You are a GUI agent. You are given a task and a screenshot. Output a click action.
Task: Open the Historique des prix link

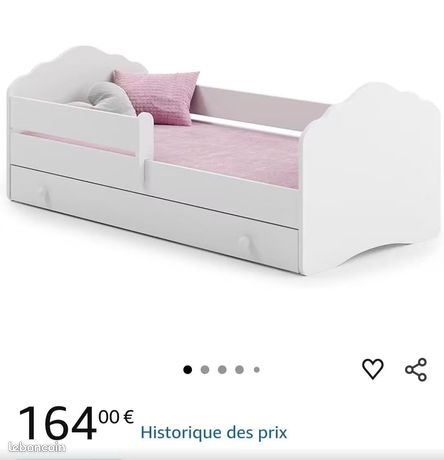coord(214,432)
